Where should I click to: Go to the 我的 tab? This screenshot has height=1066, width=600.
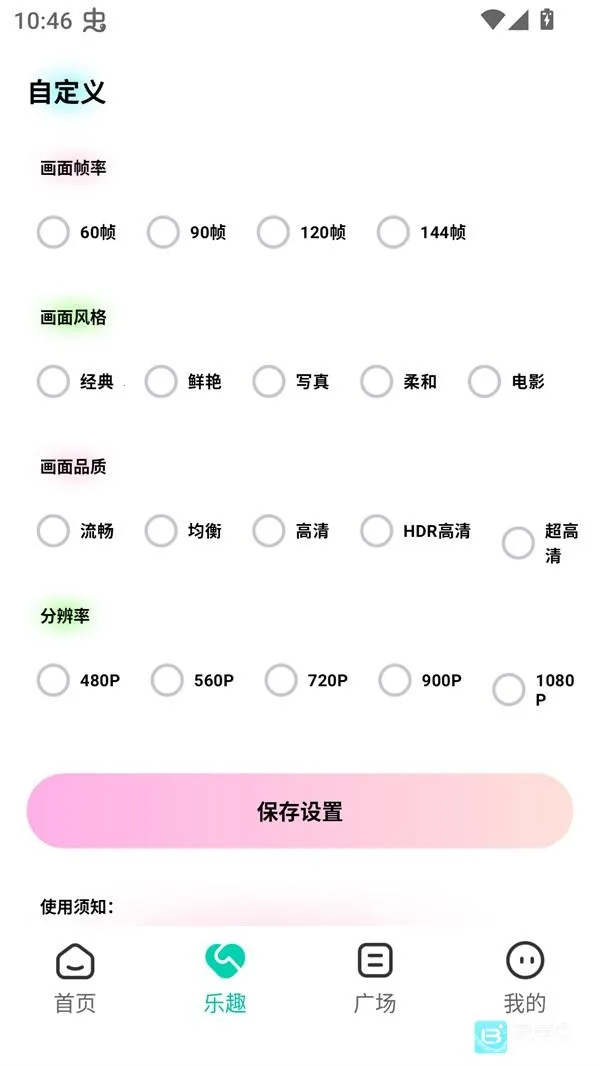[524, 978]
